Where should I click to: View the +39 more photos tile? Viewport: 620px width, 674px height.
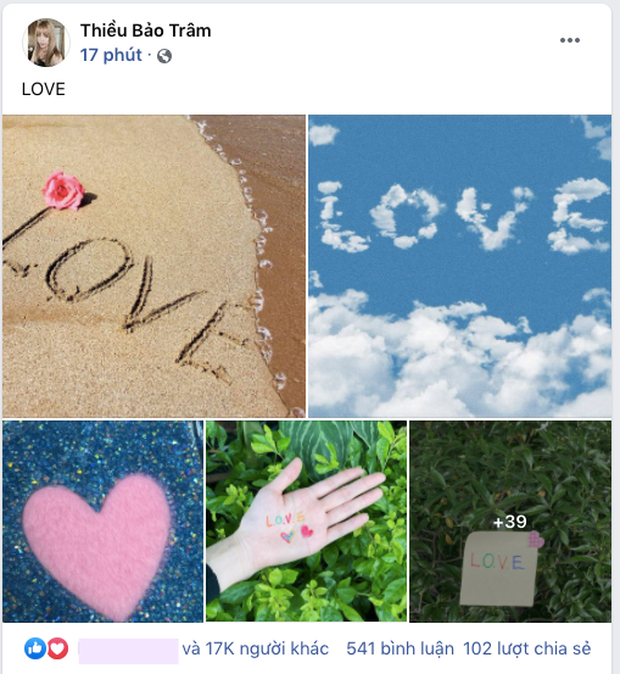tap(510, 521)
